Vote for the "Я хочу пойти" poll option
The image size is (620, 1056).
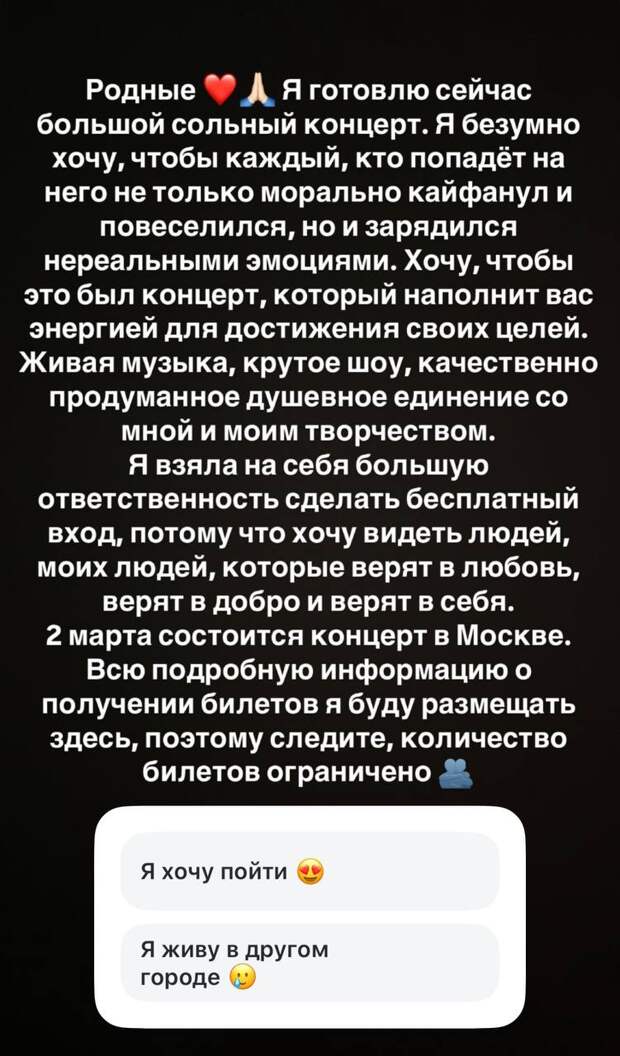click(x=309, y=872)
